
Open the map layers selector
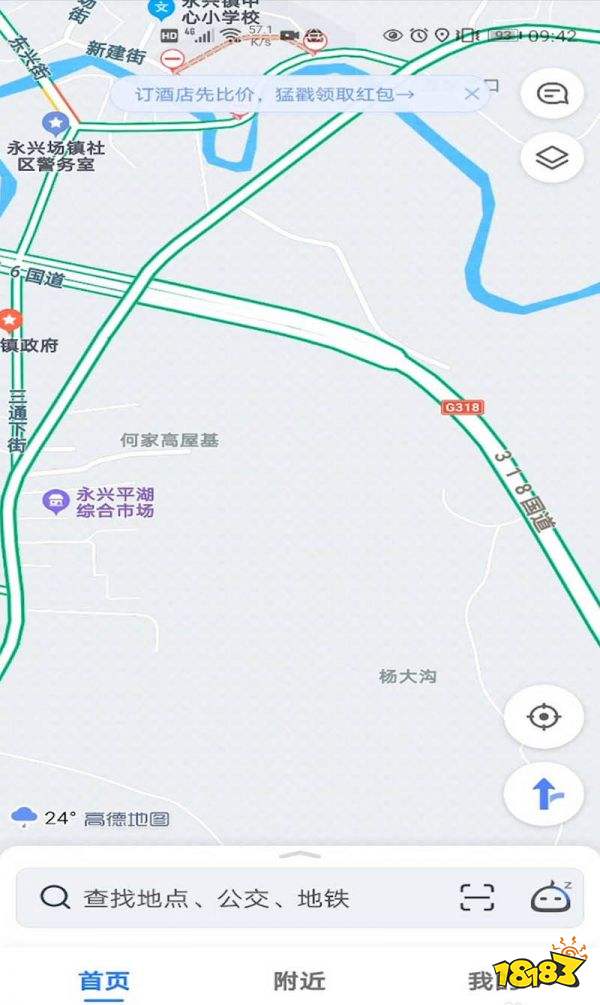point(552,157)
